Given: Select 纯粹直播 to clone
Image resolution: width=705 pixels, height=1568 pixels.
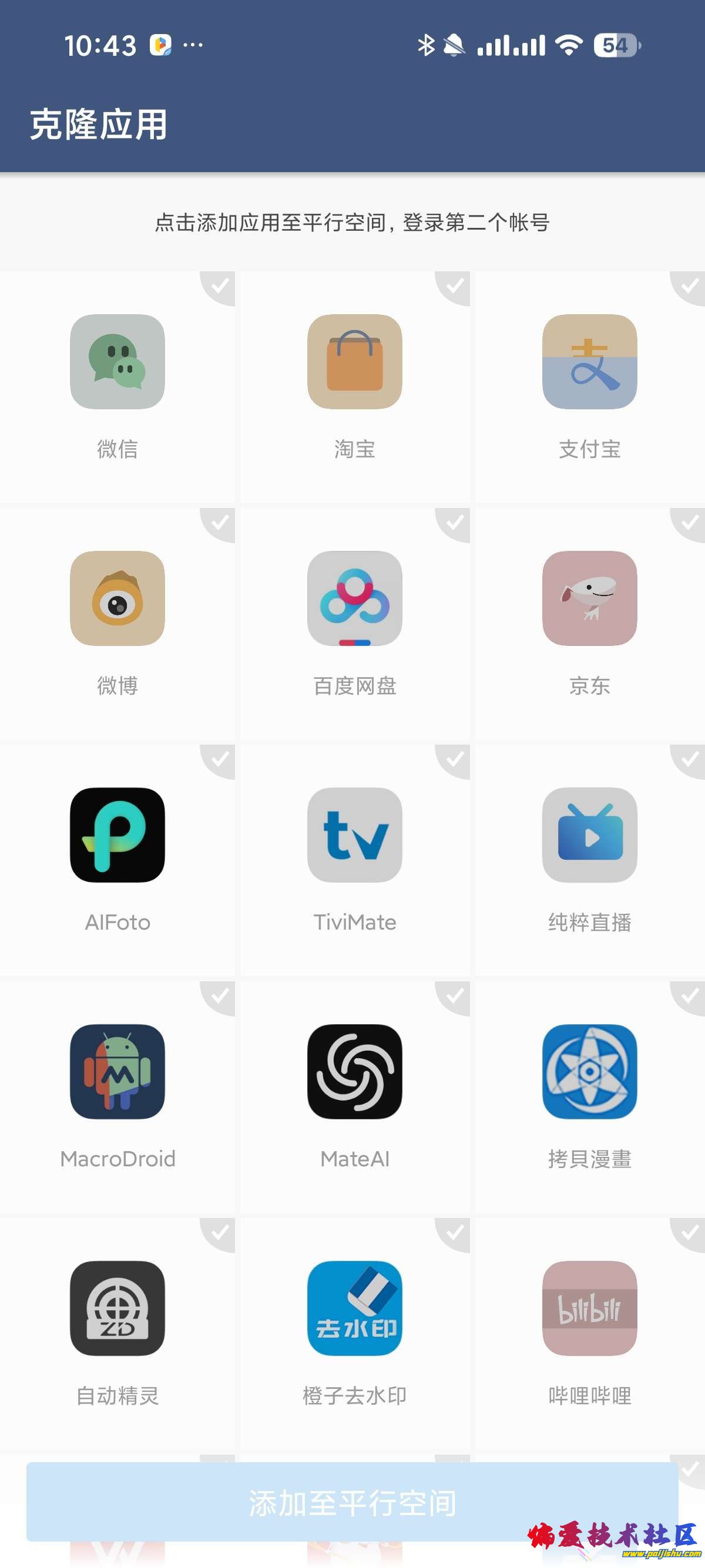Looking at the screenshot, I should click(589, 860).
